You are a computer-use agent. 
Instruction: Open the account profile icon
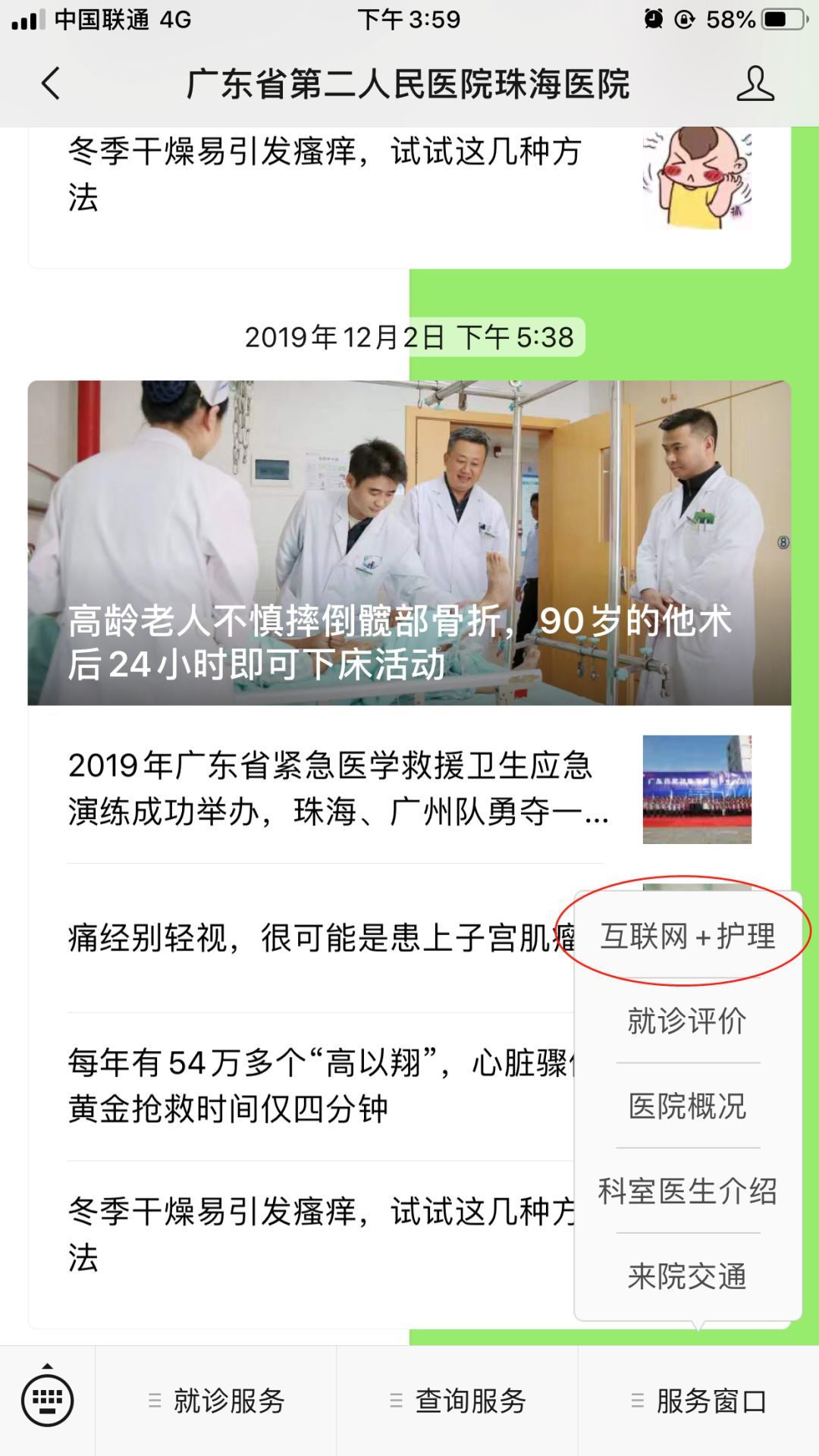(755, 83)
